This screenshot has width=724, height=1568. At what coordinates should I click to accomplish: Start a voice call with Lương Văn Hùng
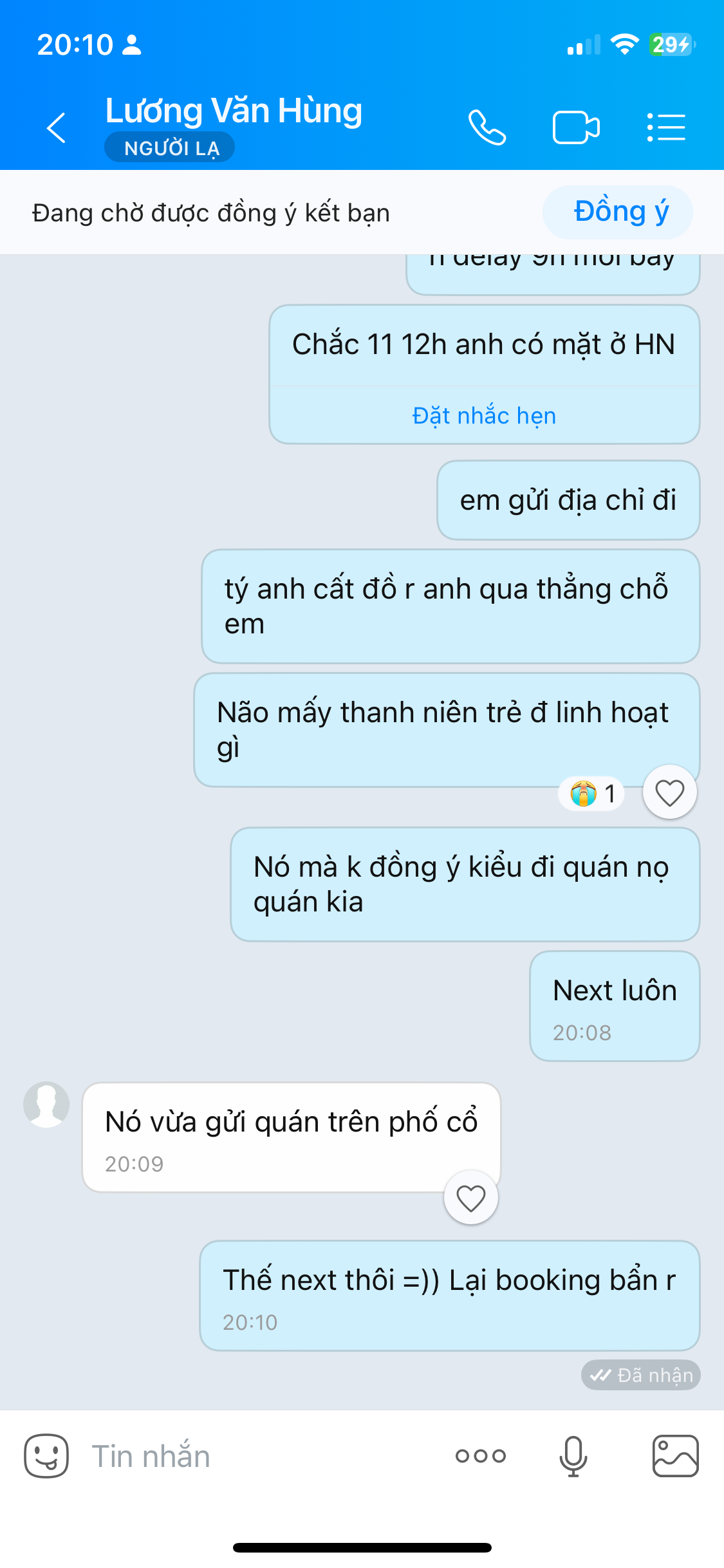coord(487,127)
